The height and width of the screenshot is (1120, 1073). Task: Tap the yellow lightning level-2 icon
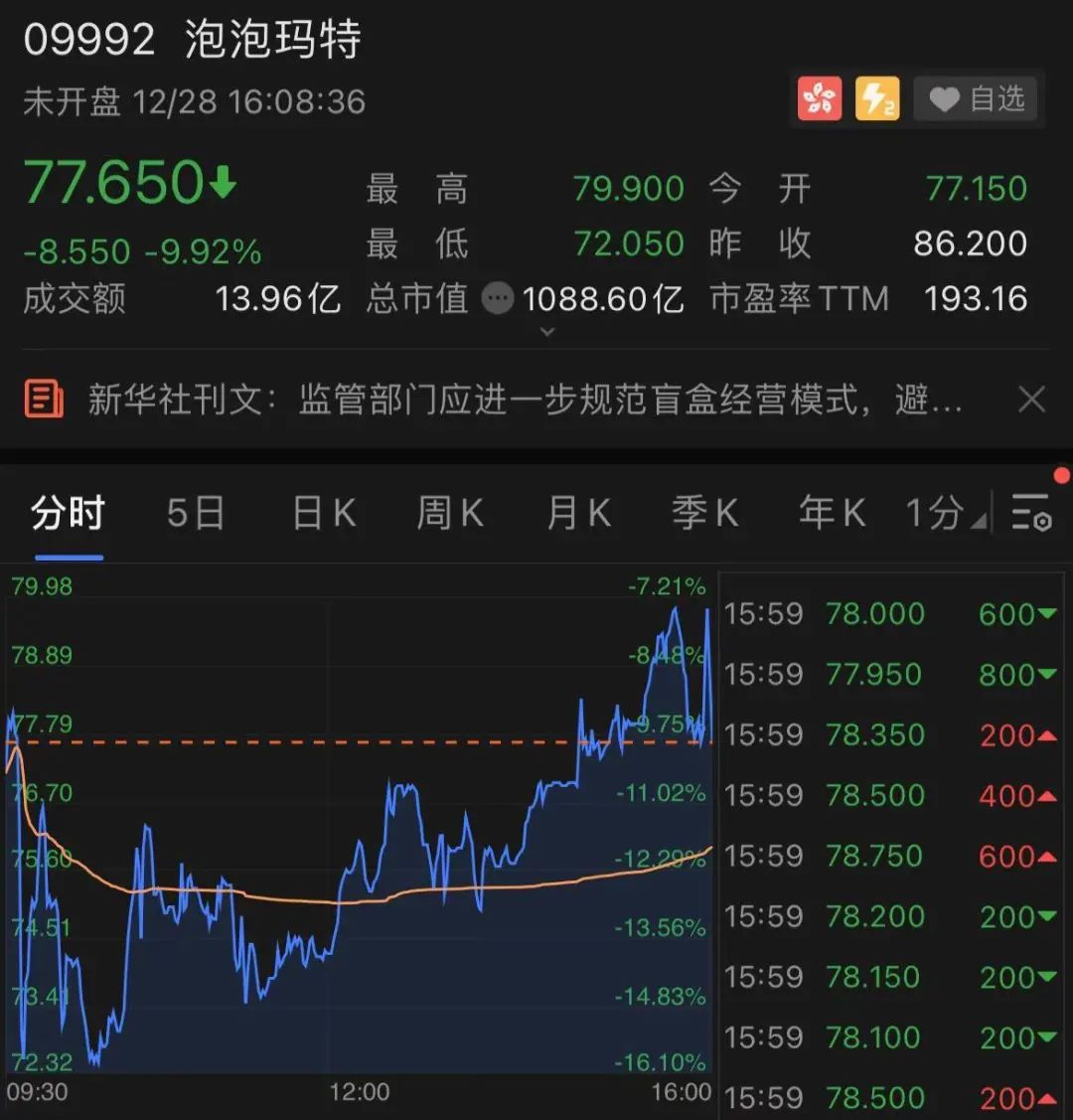(877, 99)
